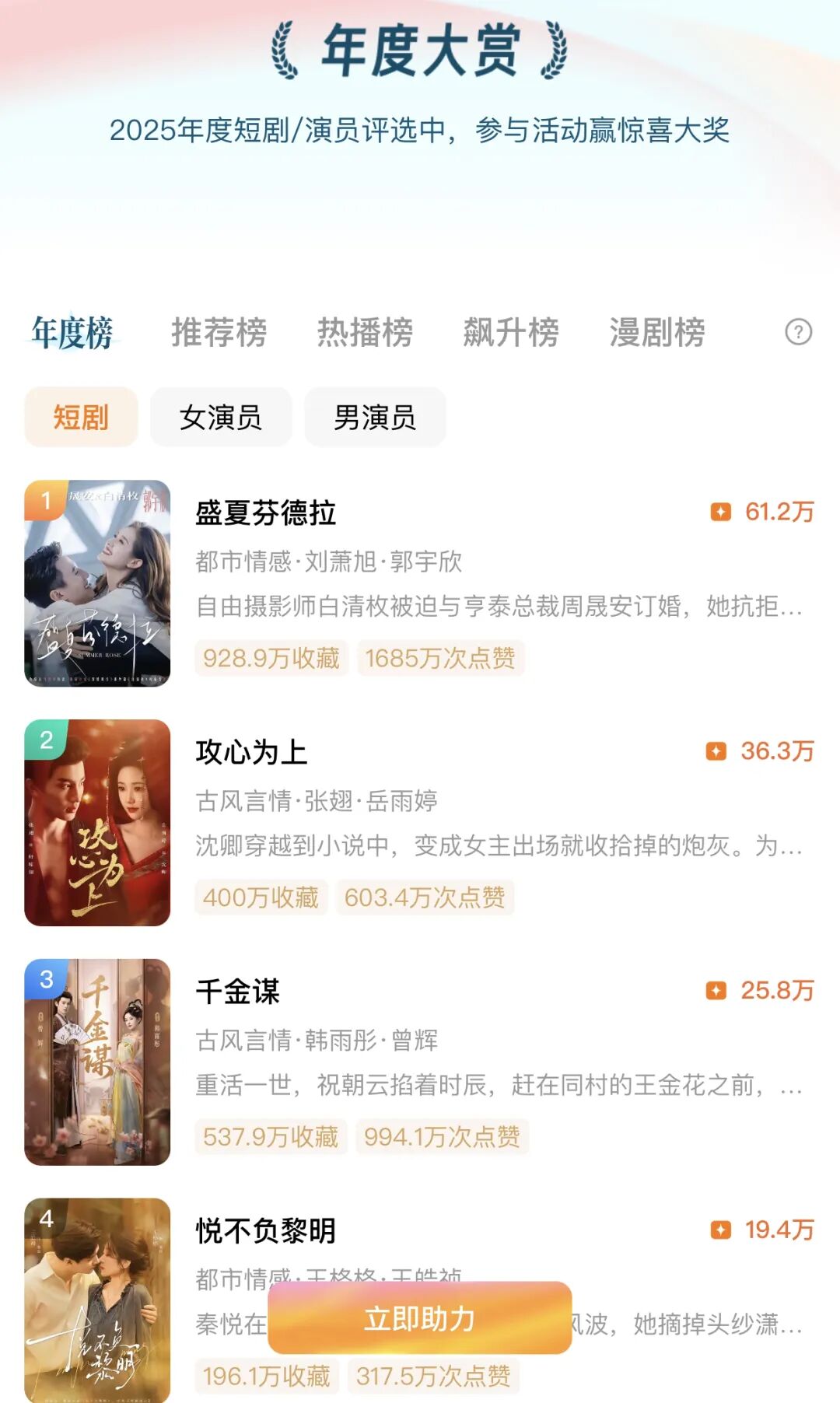The width and height of the screenshot is (840, 1403).
Task: Open the drama 悦不负黎明
Action: (265, 1231)
